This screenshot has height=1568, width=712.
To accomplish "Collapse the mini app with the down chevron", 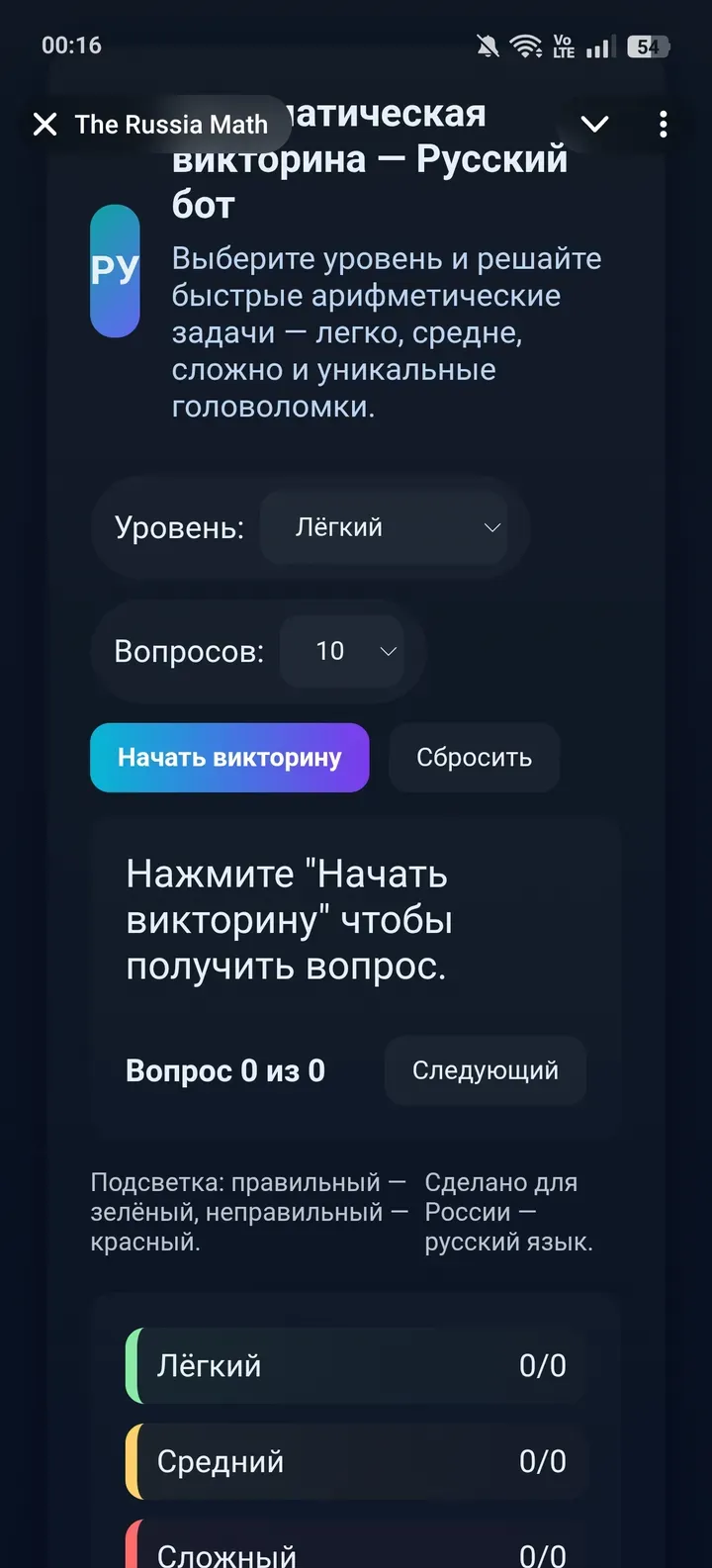I will coord(594,124).
